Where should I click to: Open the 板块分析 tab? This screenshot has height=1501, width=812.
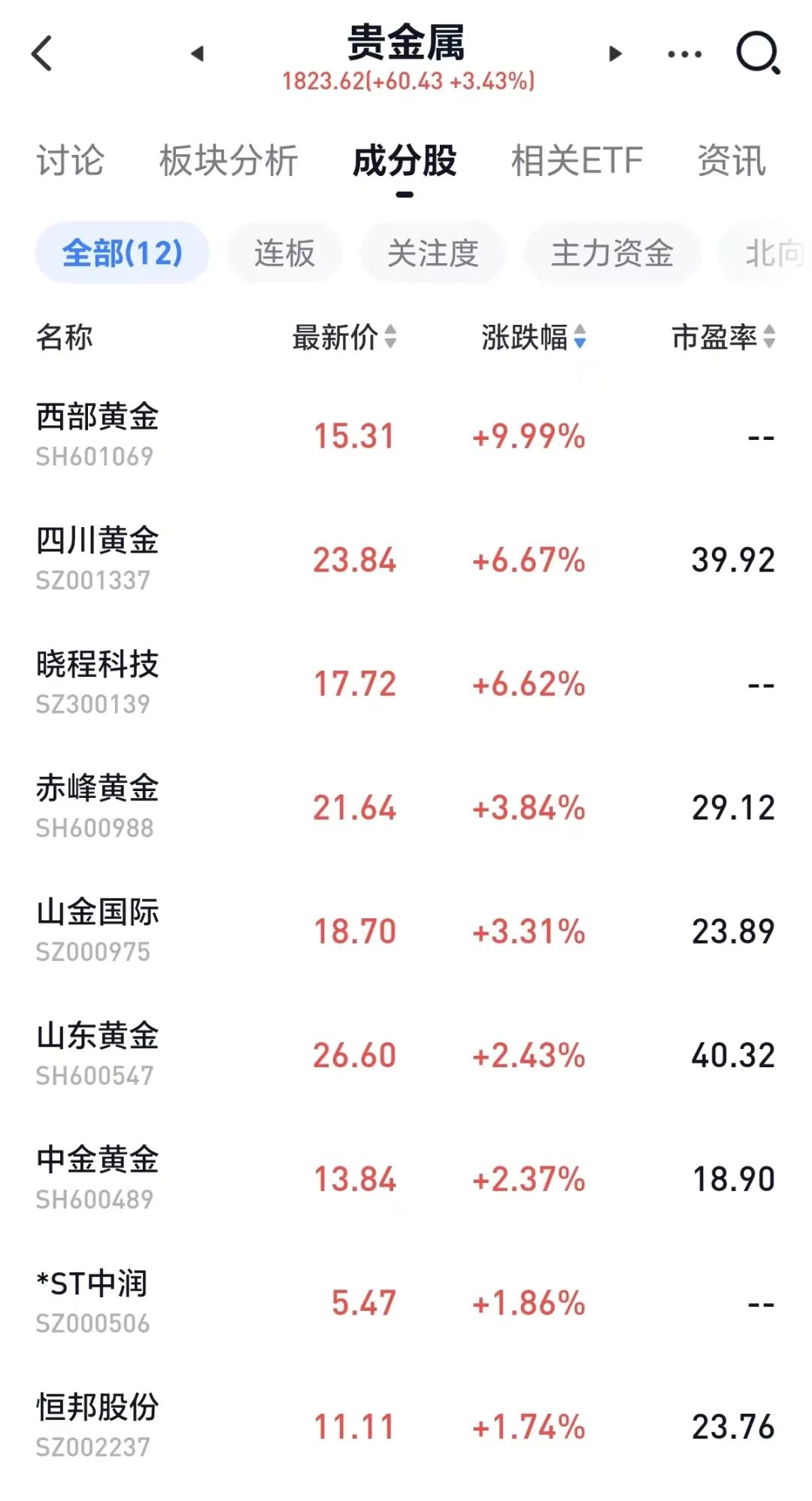point(229,161)
